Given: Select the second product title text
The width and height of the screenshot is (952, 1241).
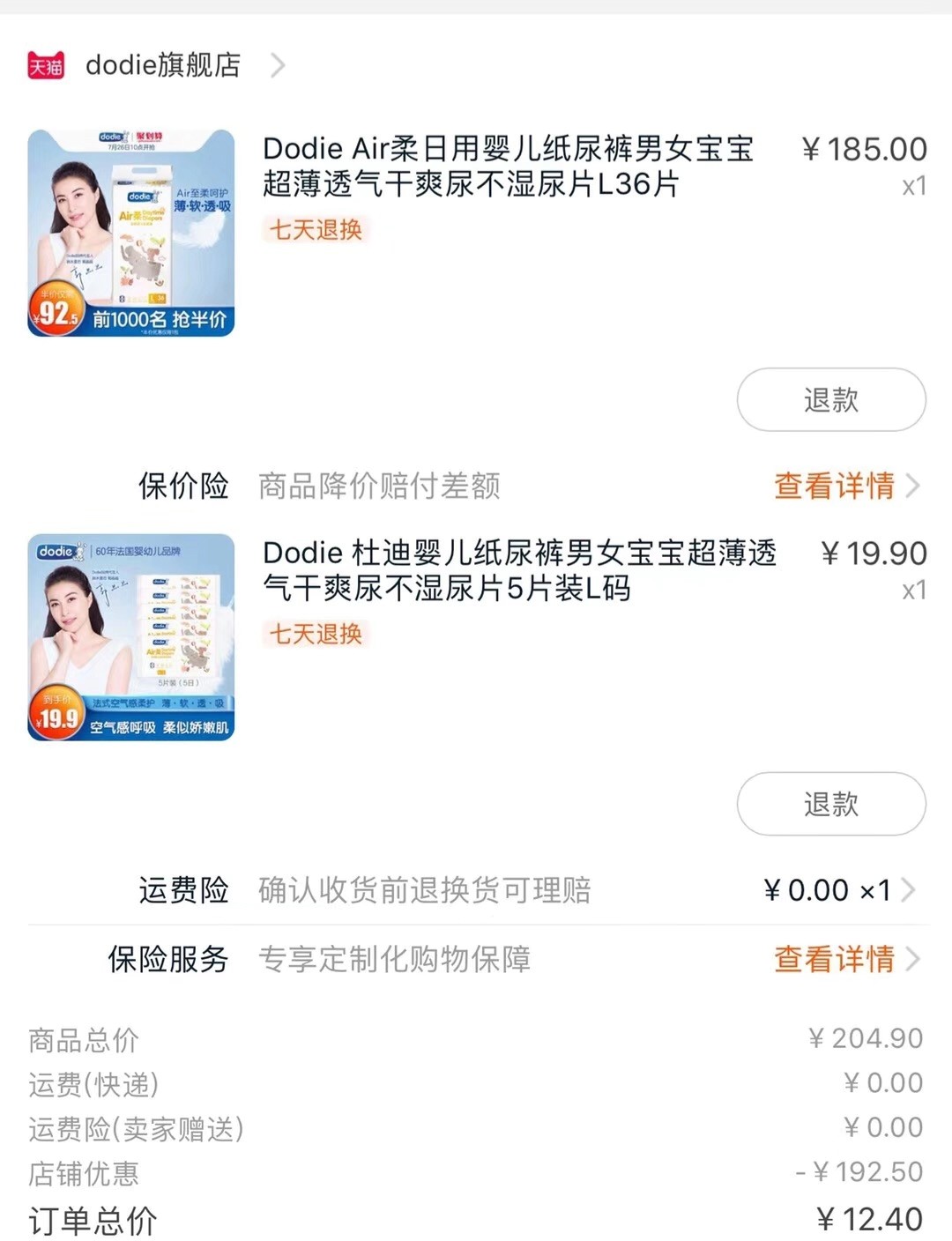Looking at the screenshot, I should pos(520,571).
